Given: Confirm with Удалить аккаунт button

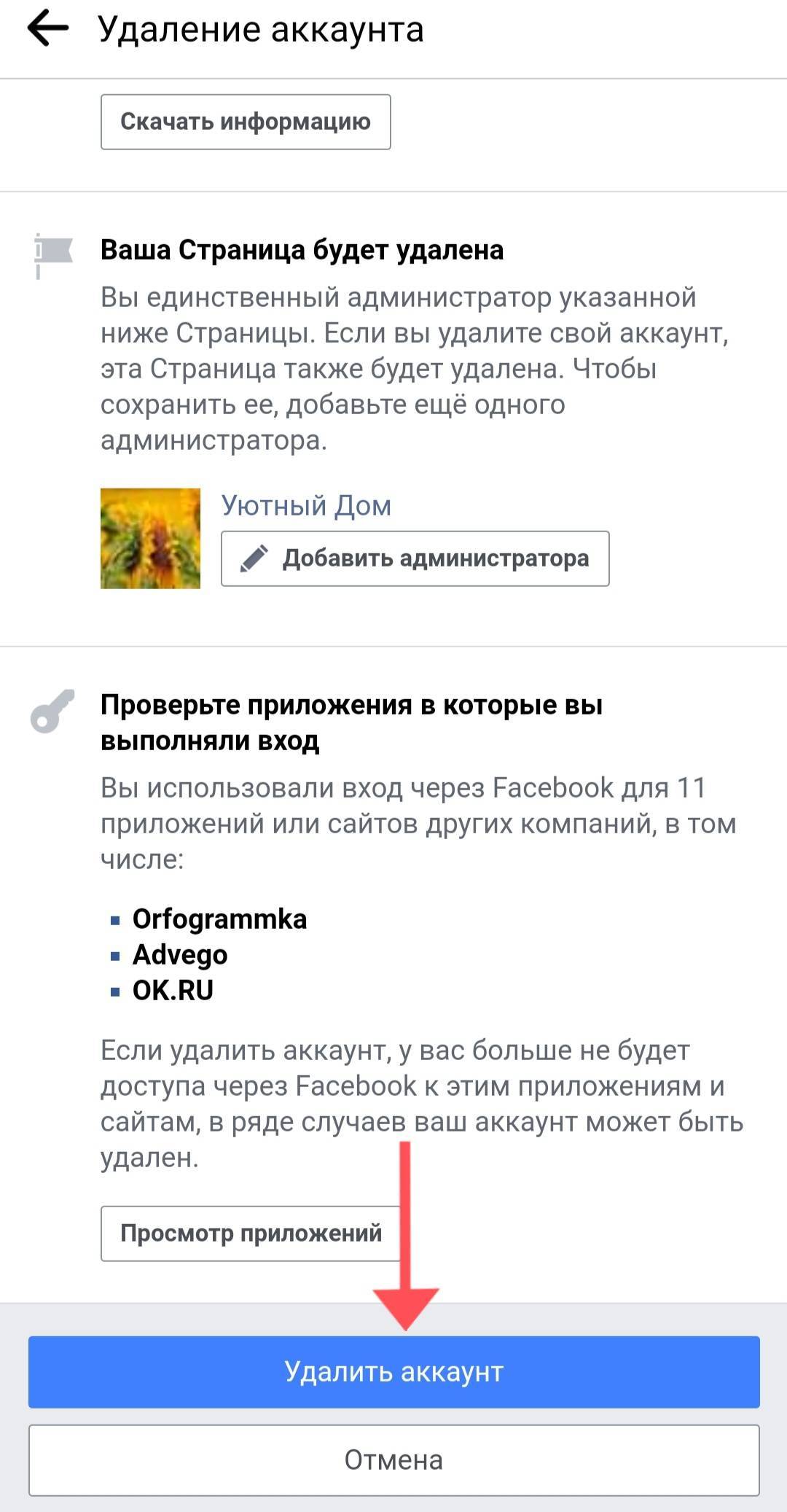Looking at the screenshot, I should pos(393,1371).
